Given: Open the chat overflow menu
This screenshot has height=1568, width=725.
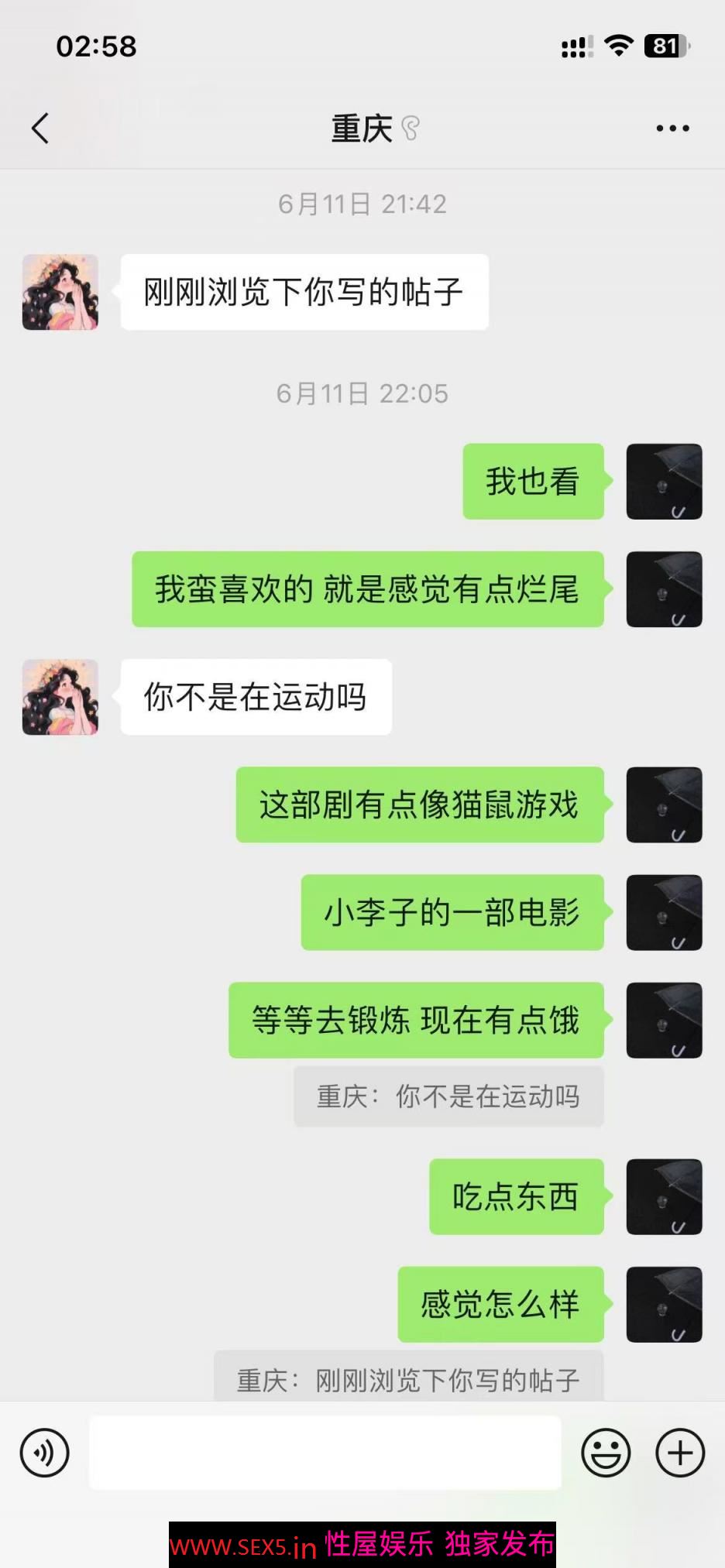Looking at the screenshot, I should (672, 129).
